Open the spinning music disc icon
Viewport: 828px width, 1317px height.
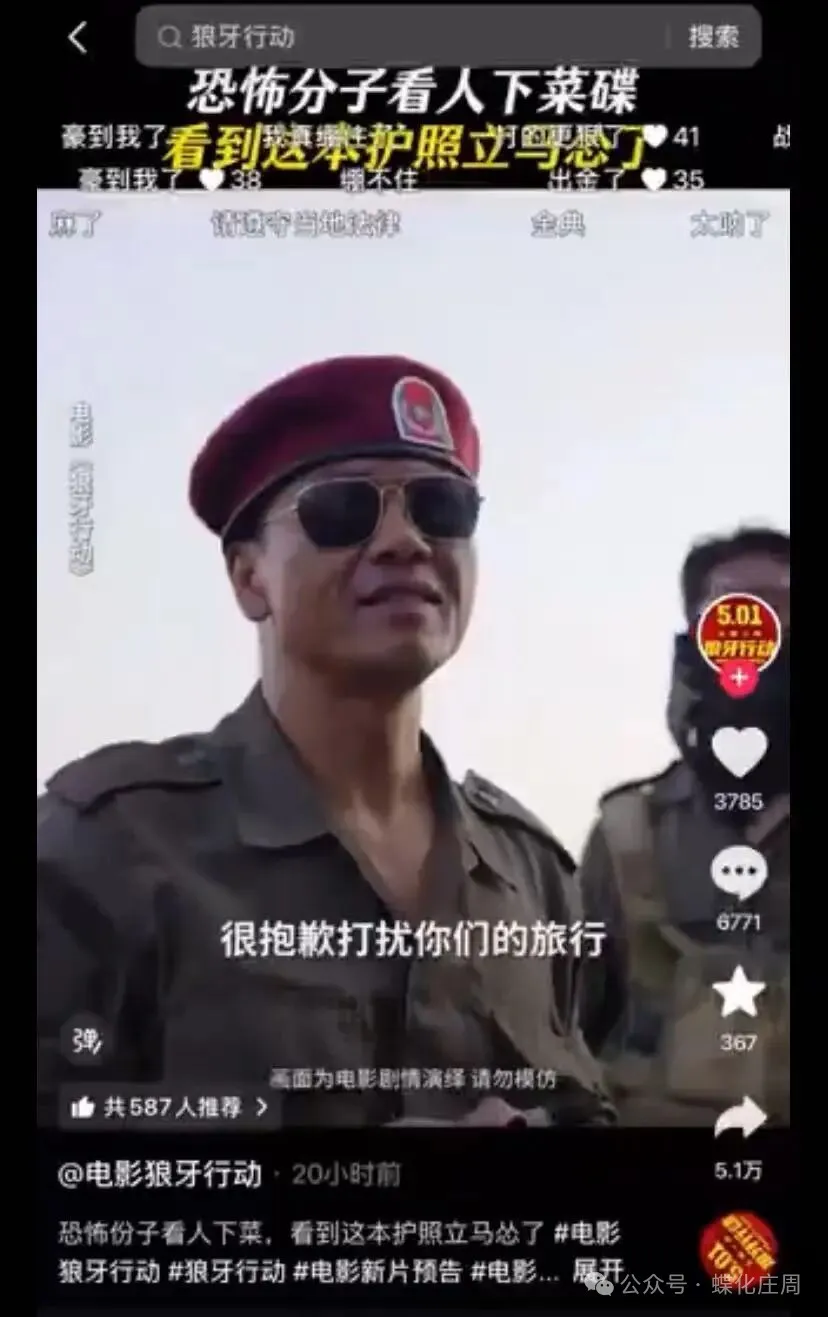coord(739,1248)
